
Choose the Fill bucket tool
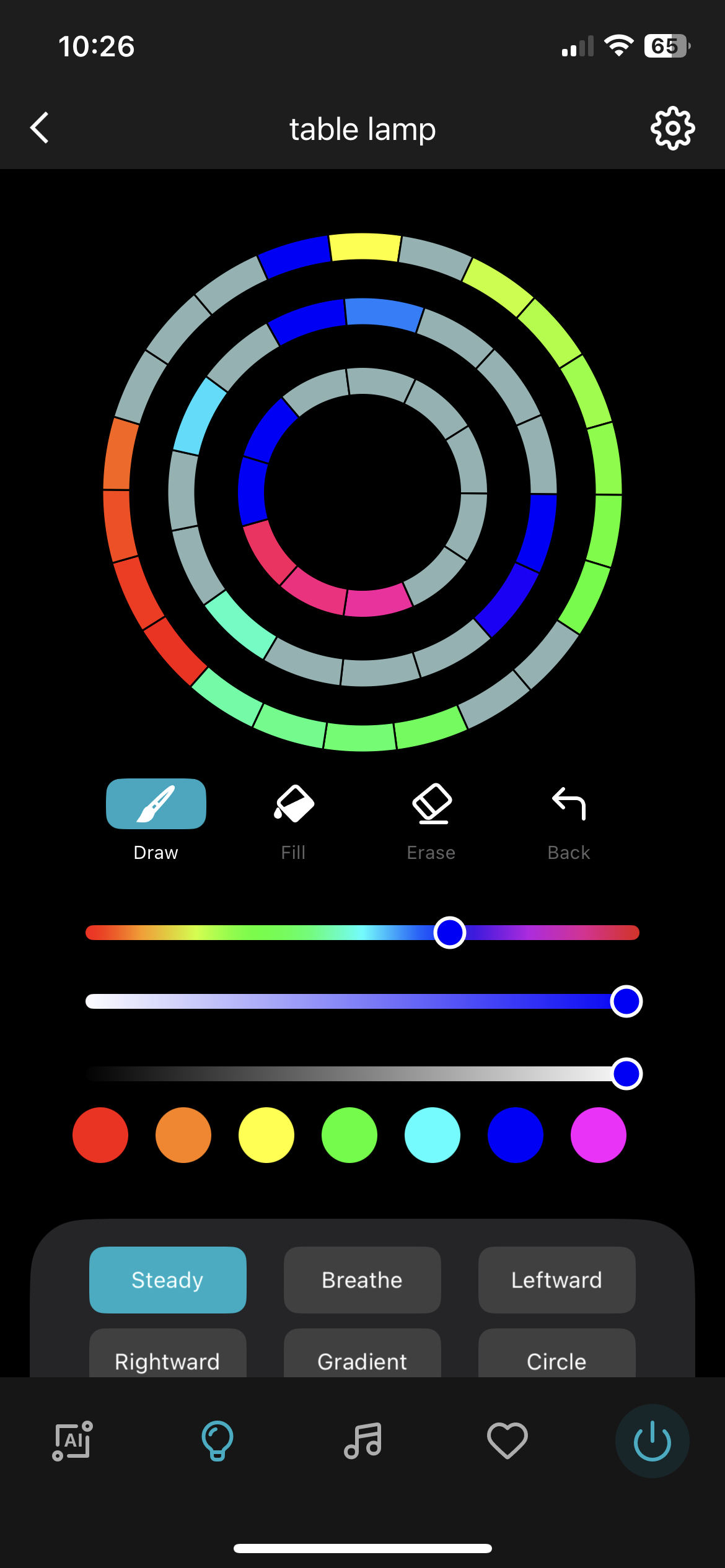(x=294, y=804)
